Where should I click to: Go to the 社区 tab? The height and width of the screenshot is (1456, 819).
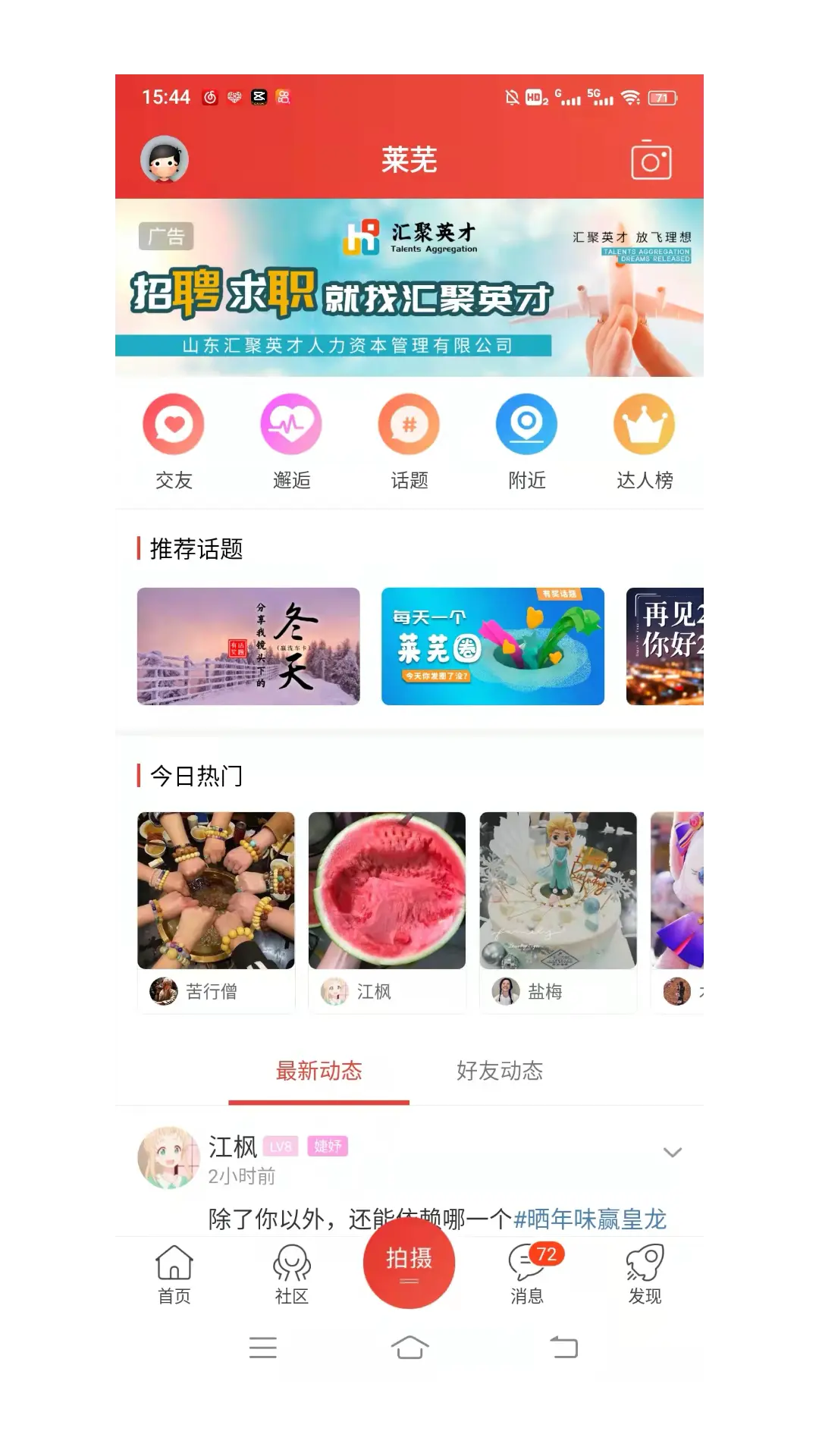(x=291, y=1276)
